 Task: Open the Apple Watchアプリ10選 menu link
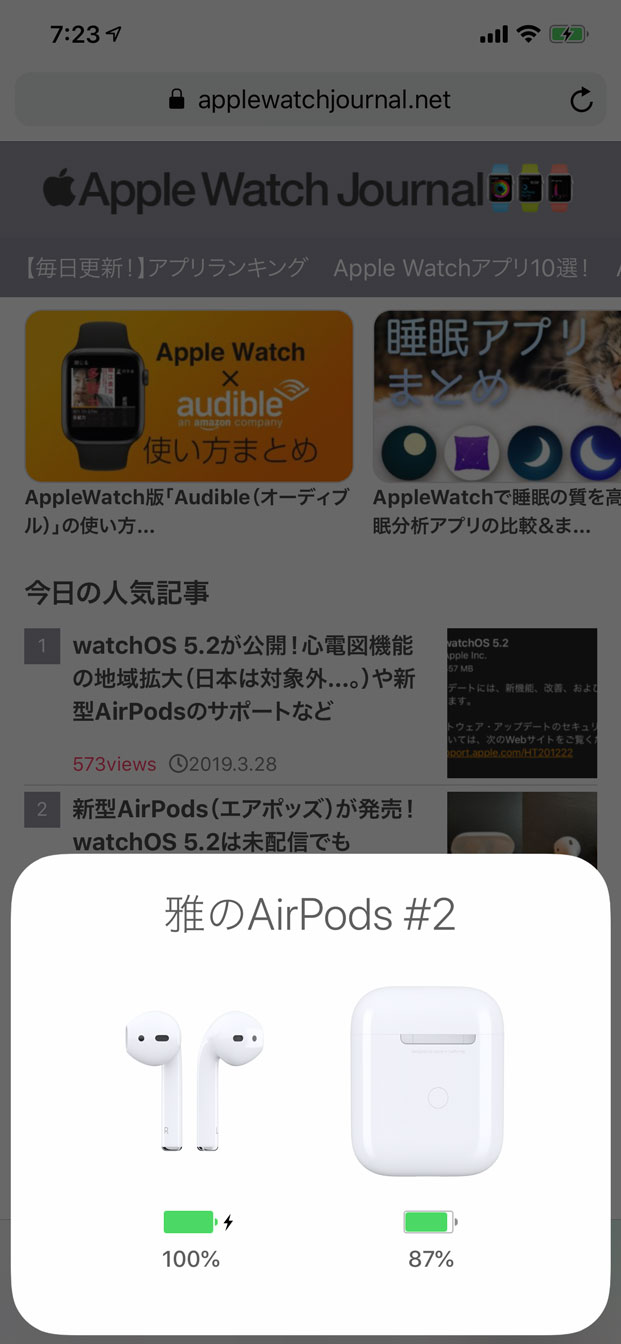[461, 268]
